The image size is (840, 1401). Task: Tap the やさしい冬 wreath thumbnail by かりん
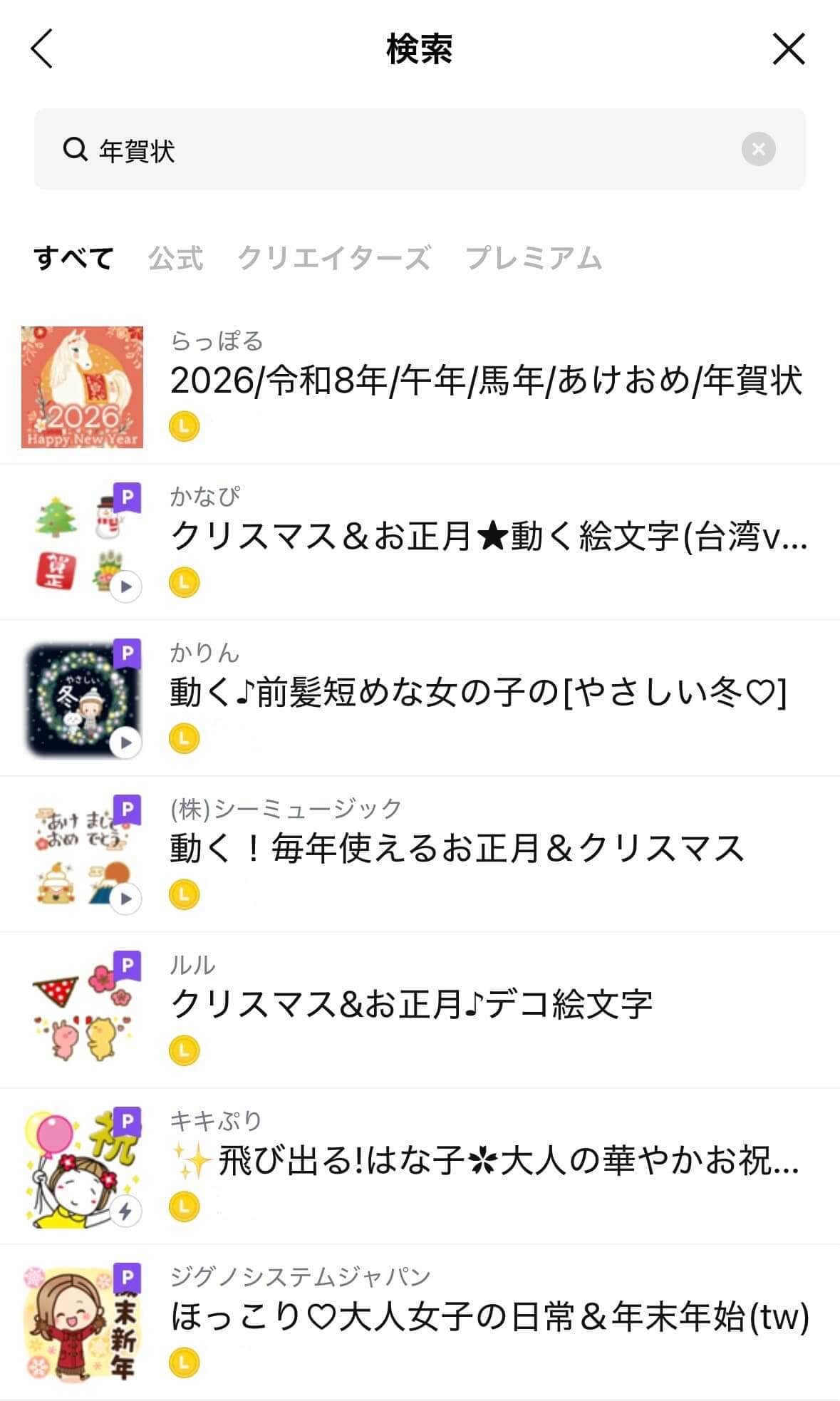coord(82,698)
